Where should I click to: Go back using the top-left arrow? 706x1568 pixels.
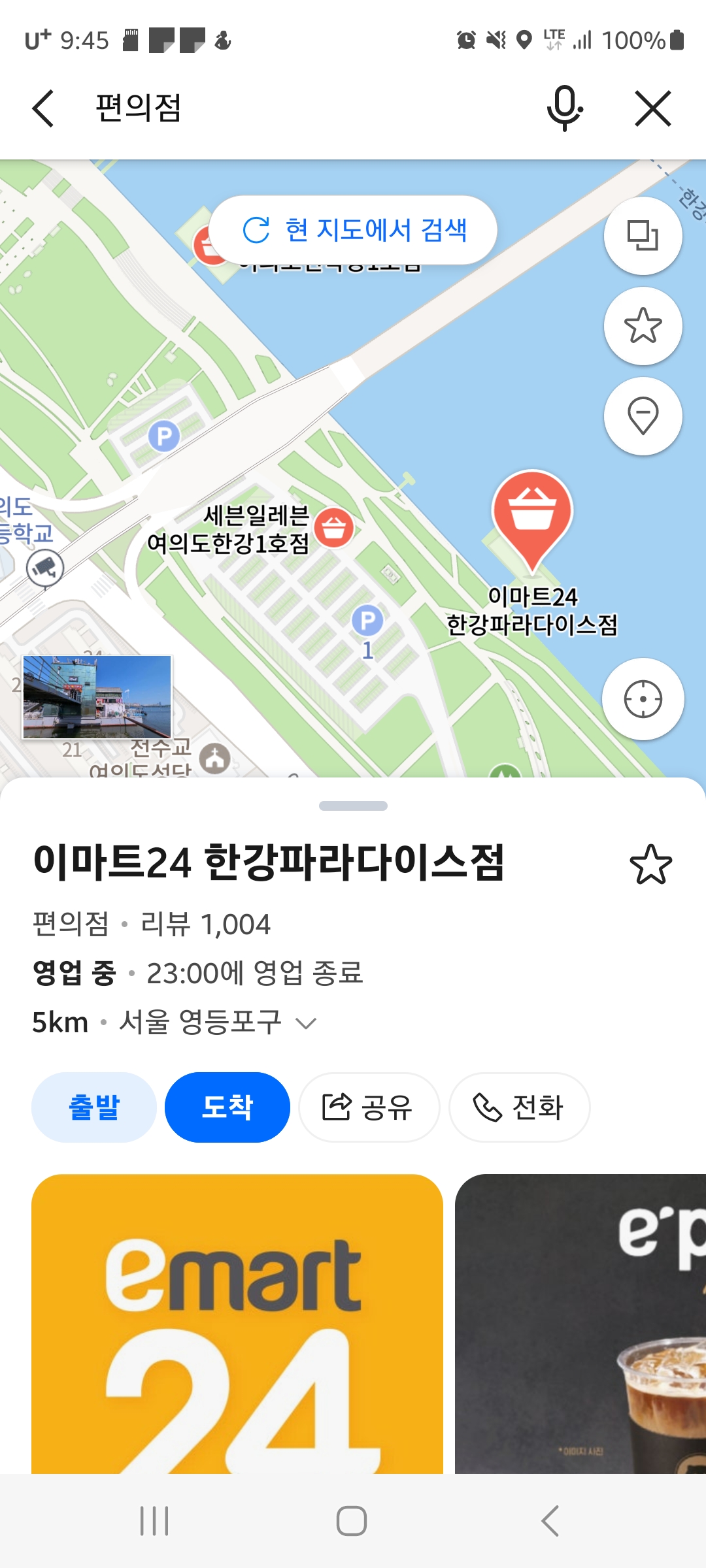click(43, 108)
